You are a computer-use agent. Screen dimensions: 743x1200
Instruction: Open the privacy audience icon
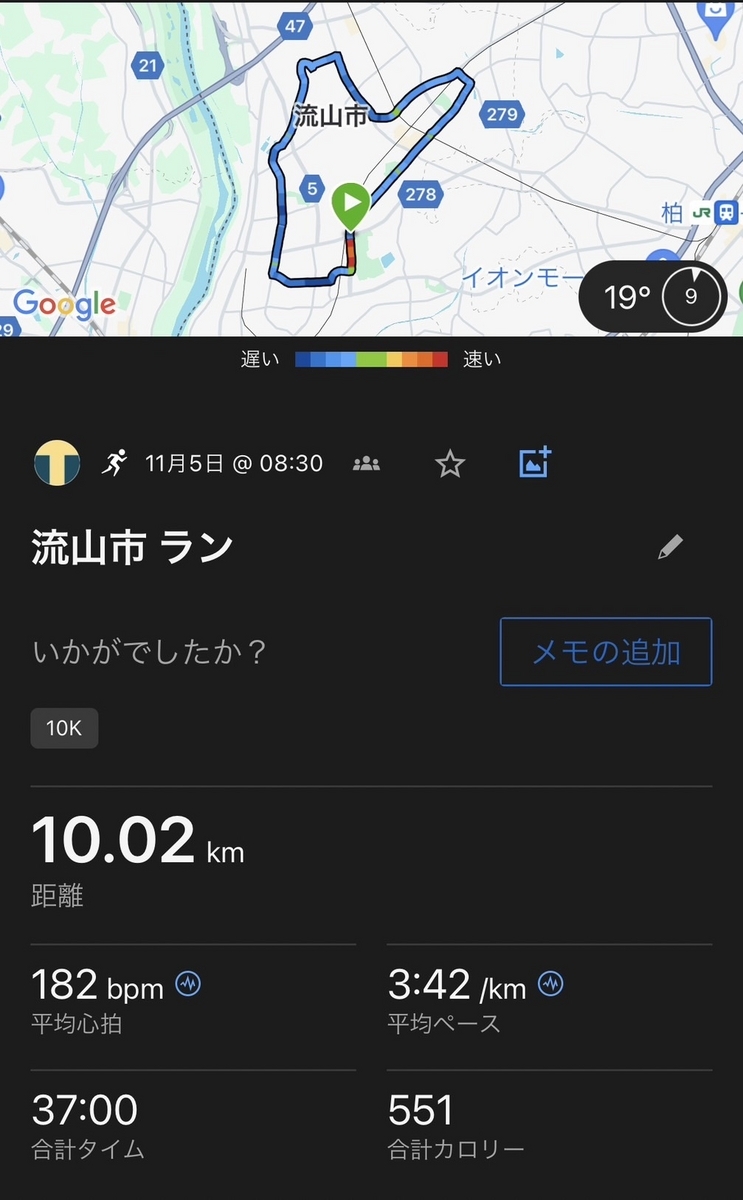(366, 463)
